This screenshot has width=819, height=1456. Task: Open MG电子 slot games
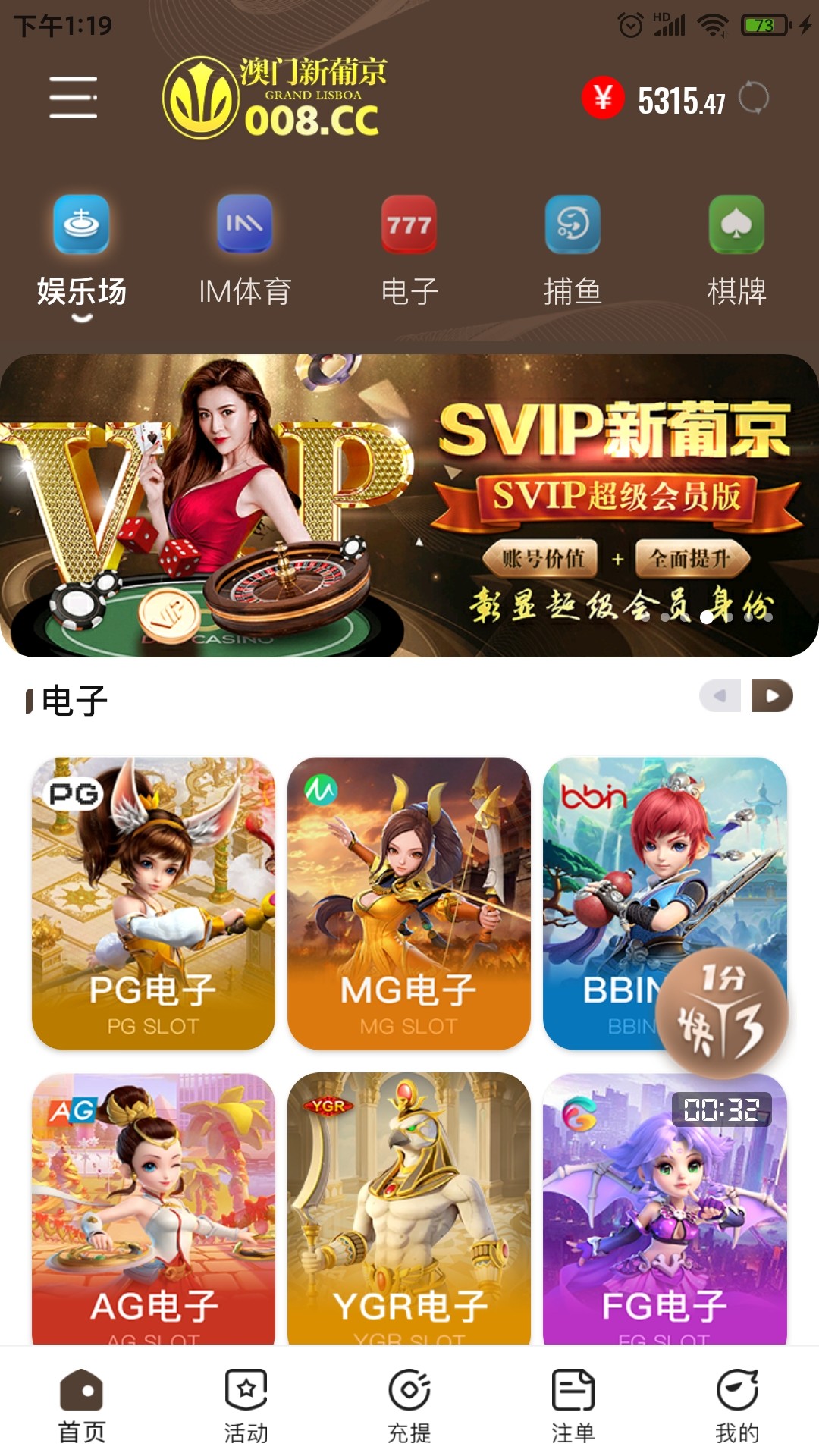click(x=409, y=903)
